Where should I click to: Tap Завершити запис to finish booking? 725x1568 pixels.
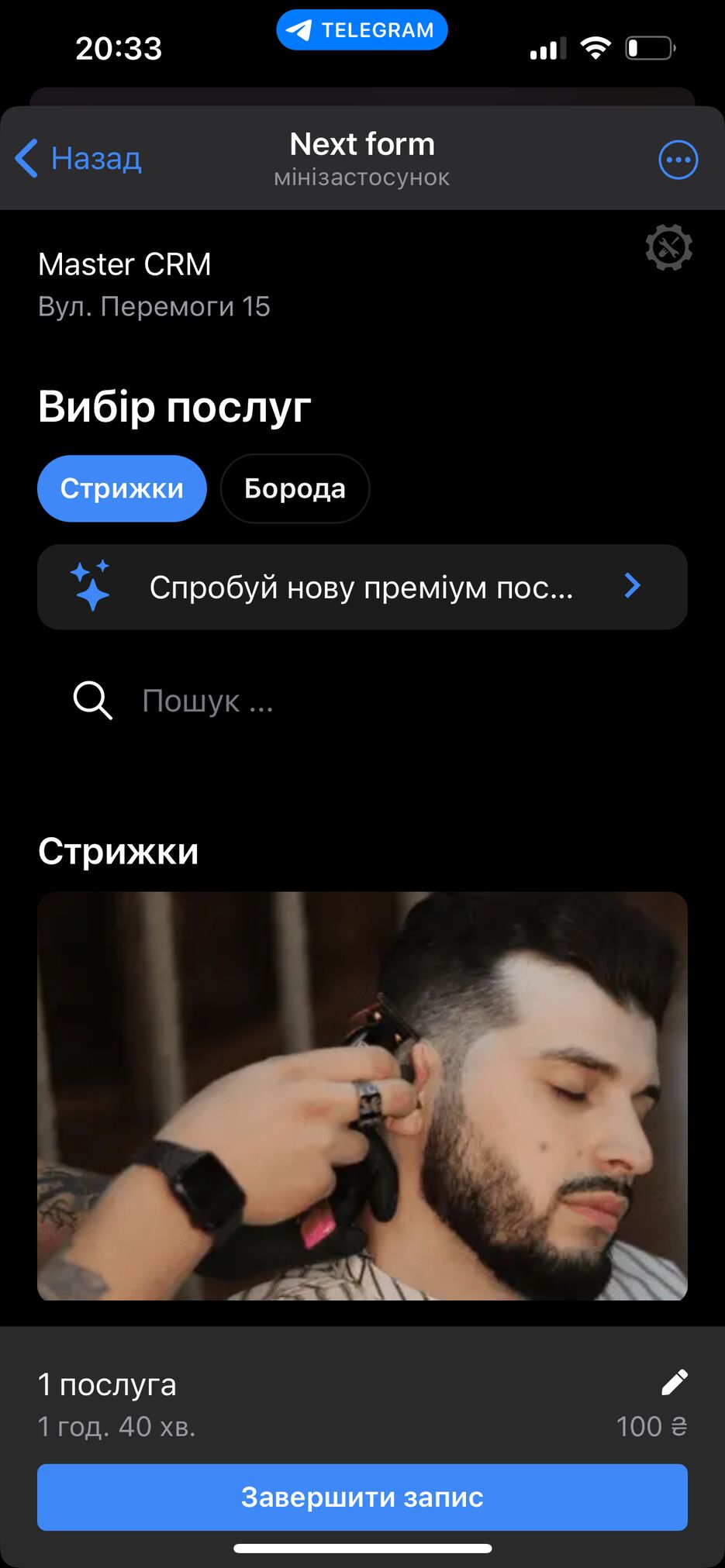point(362,1497)
